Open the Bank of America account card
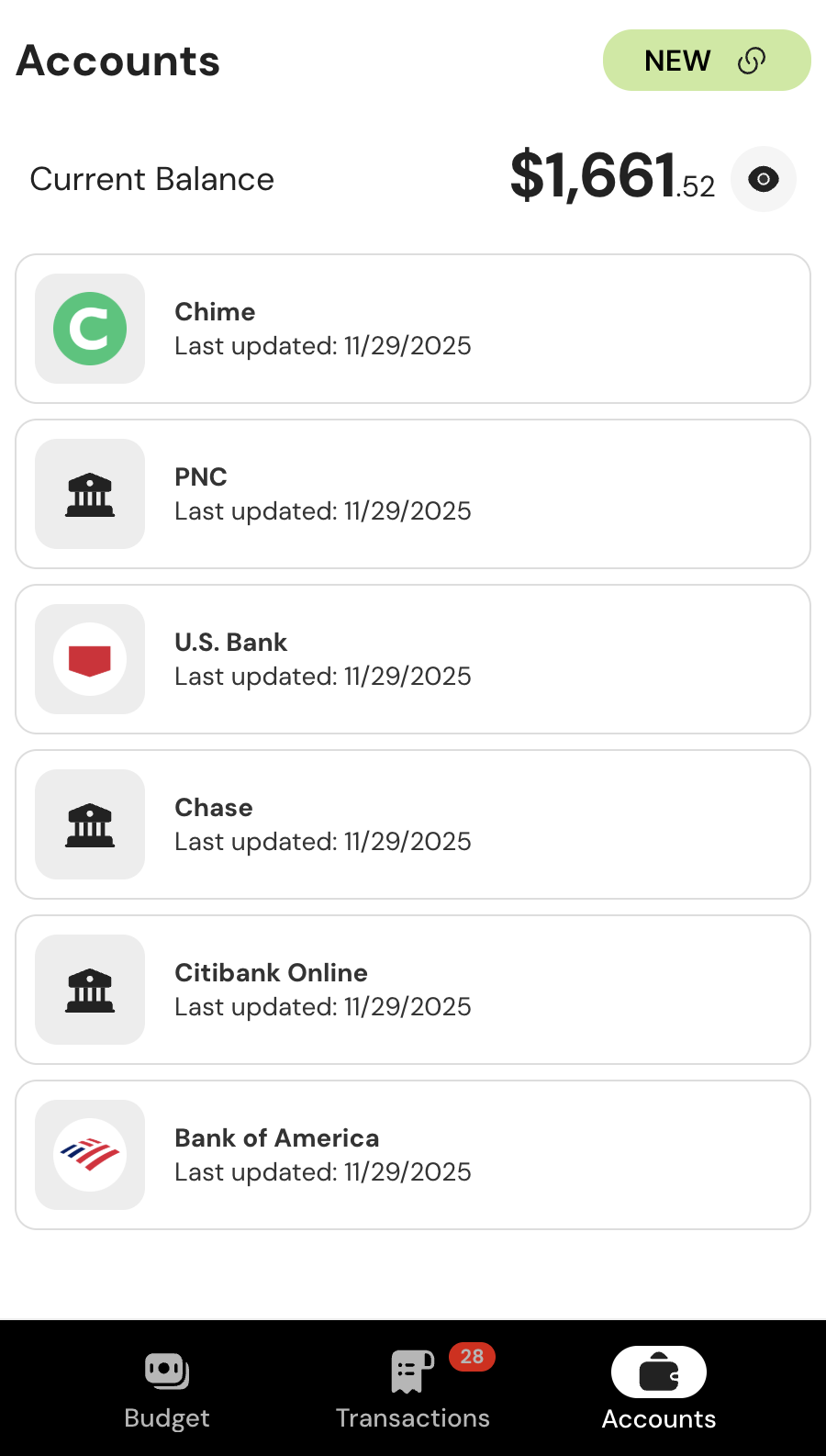This screenshot has width=826, height=1456. 413,1154
